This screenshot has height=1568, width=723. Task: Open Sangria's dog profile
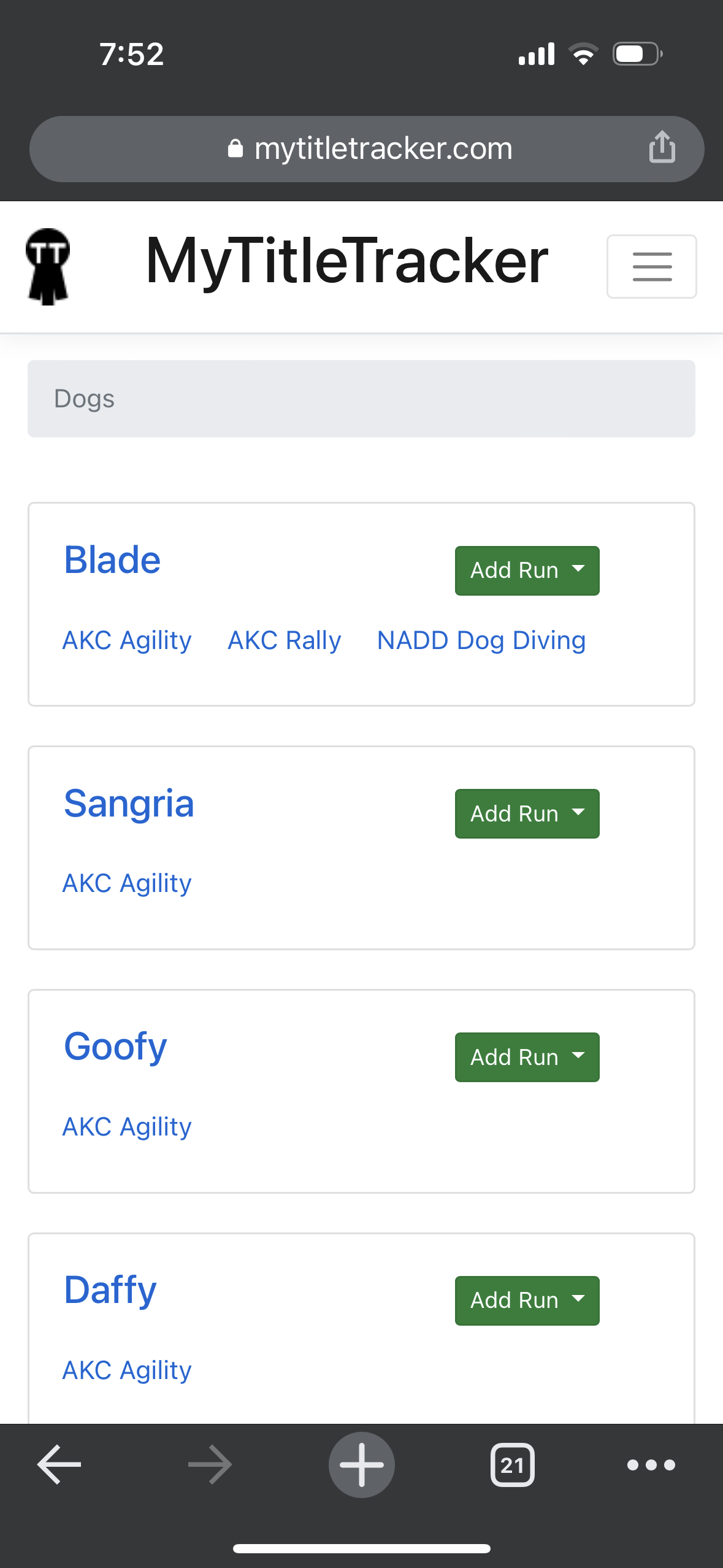tap(129, 804)
